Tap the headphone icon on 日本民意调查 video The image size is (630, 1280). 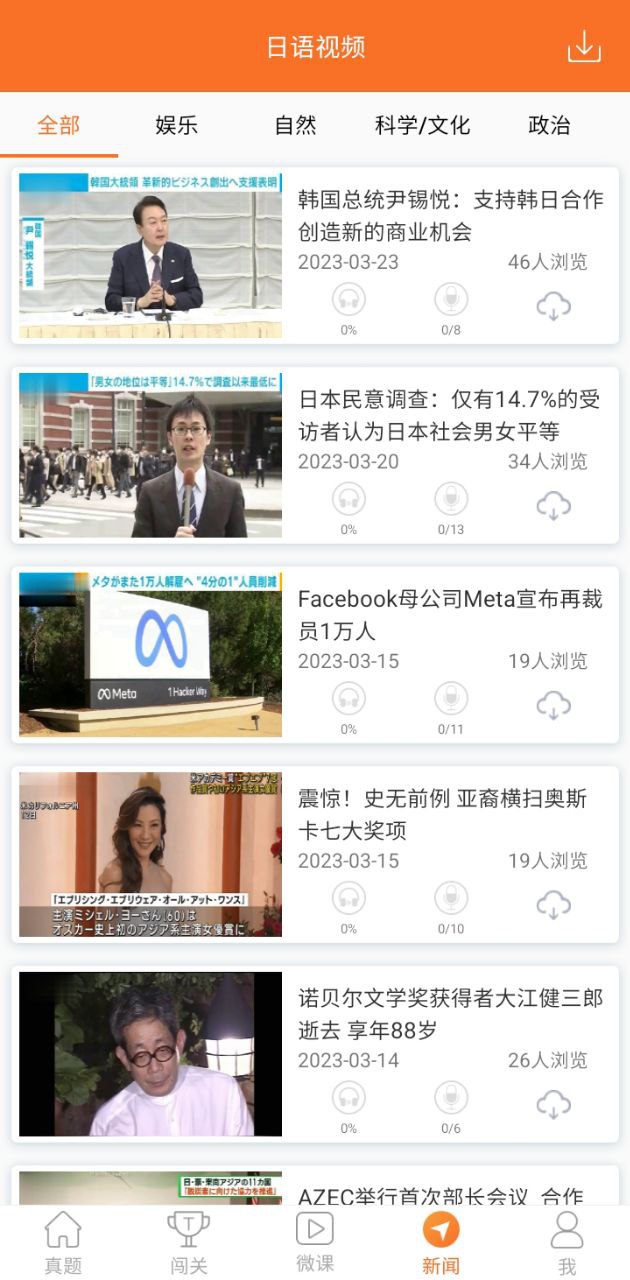point(348,499)
